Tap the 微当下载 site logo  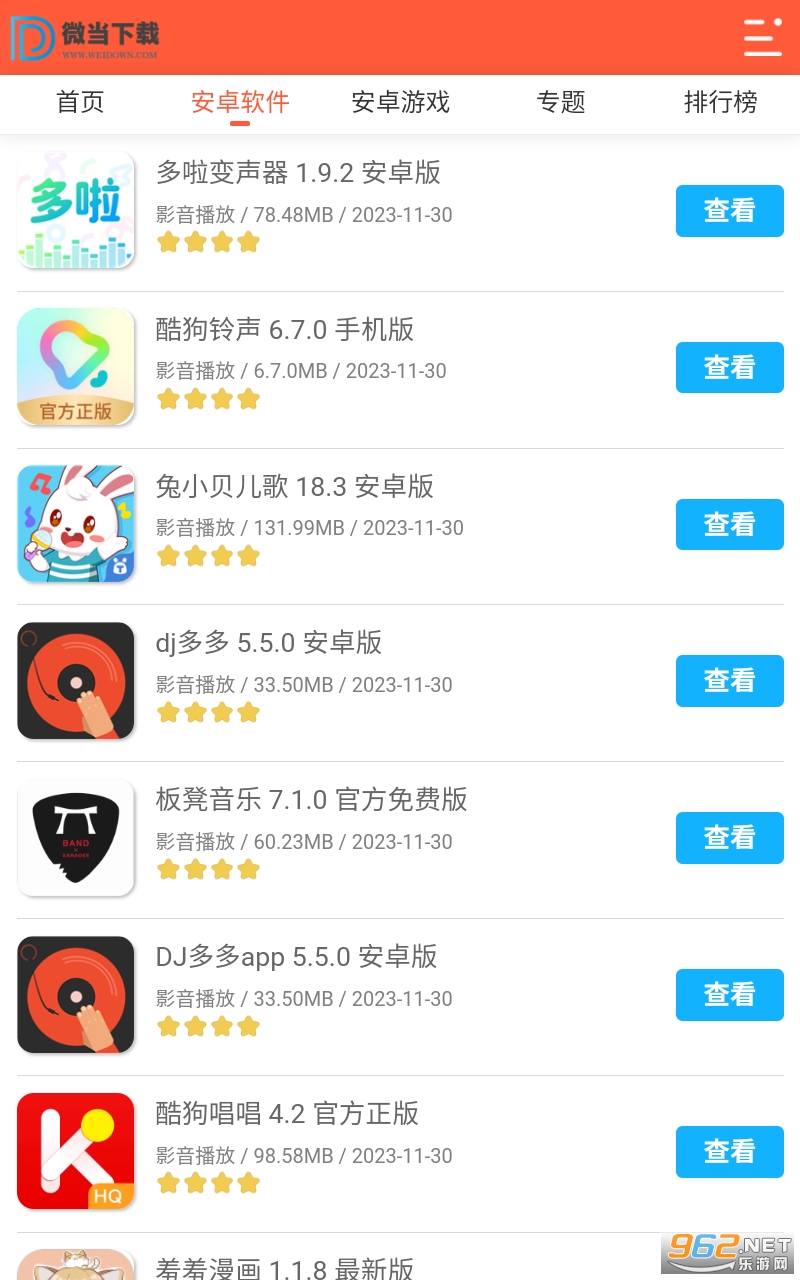point(85,38)
